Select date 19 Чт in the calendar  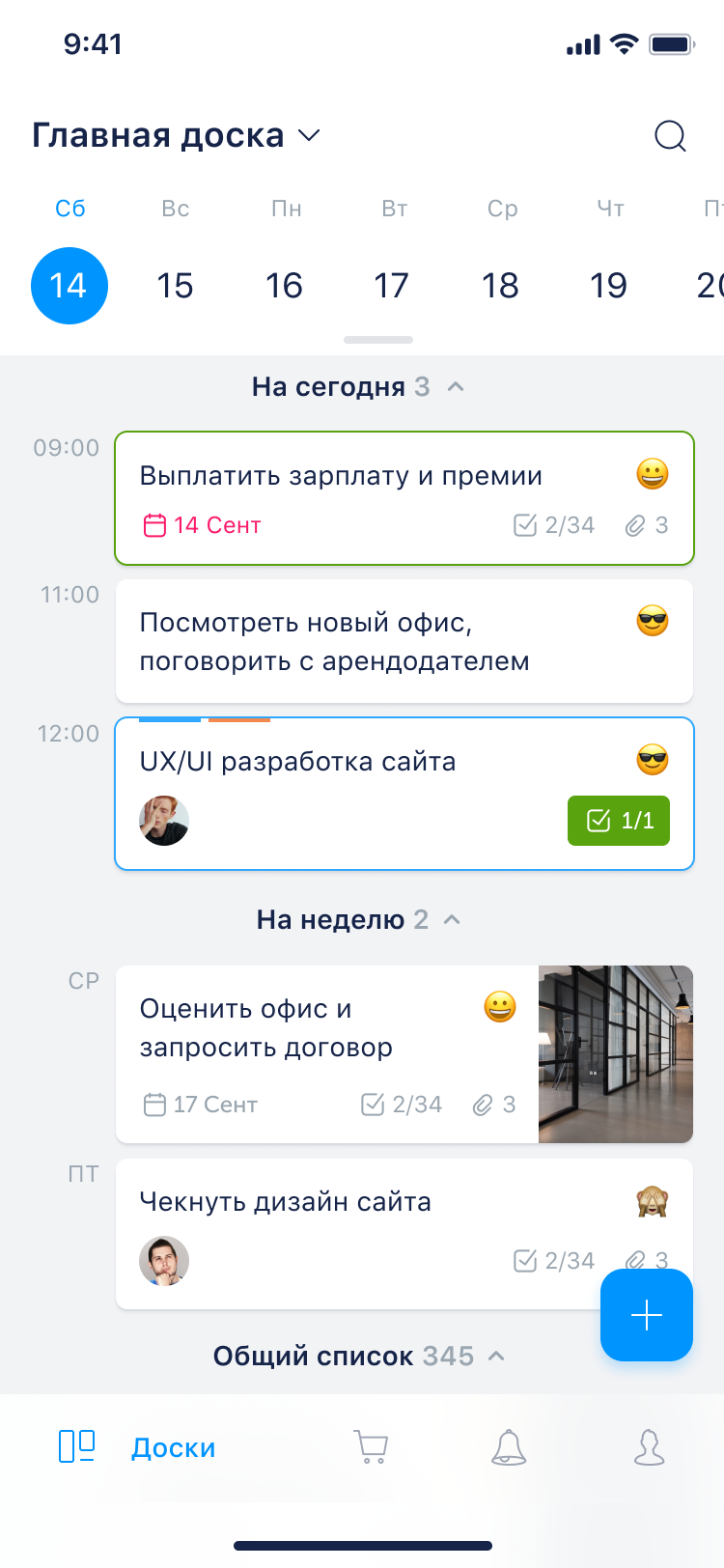point(608,285)
